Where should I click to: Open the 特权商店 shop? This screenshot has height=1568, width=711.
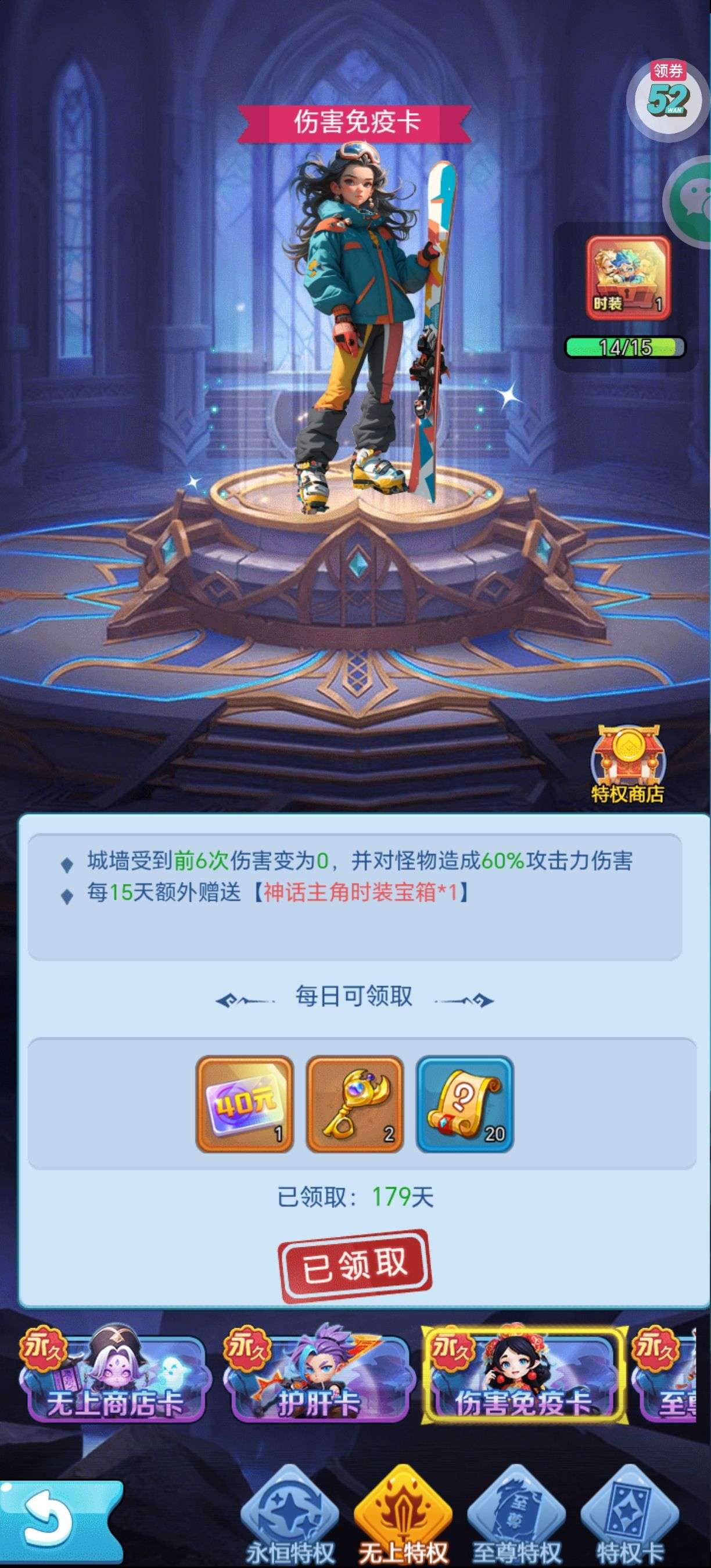coord(627,764)
